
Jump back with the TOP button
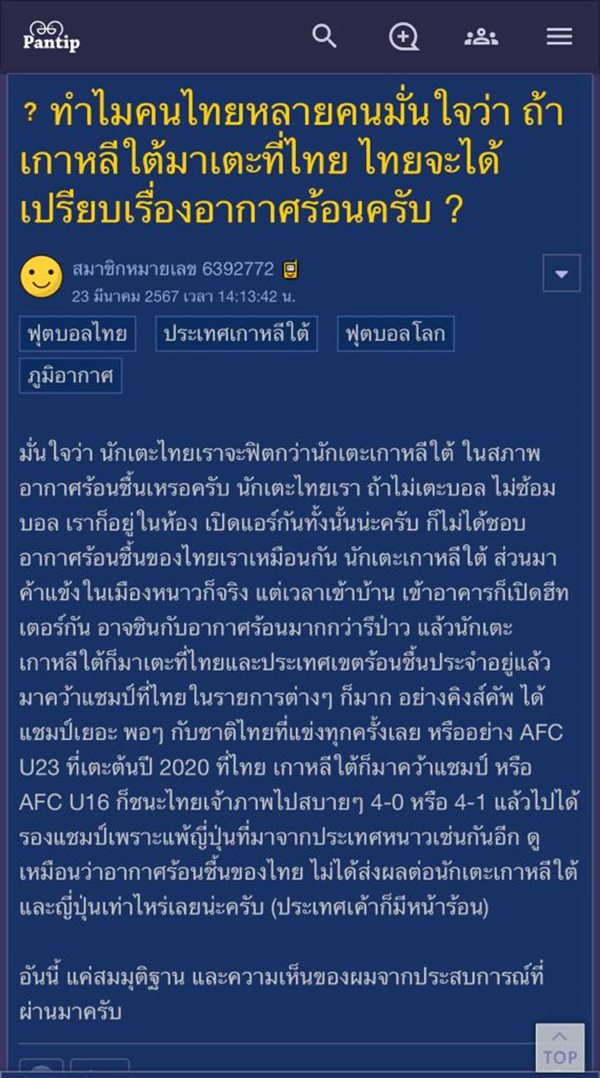coord(559,1046)
